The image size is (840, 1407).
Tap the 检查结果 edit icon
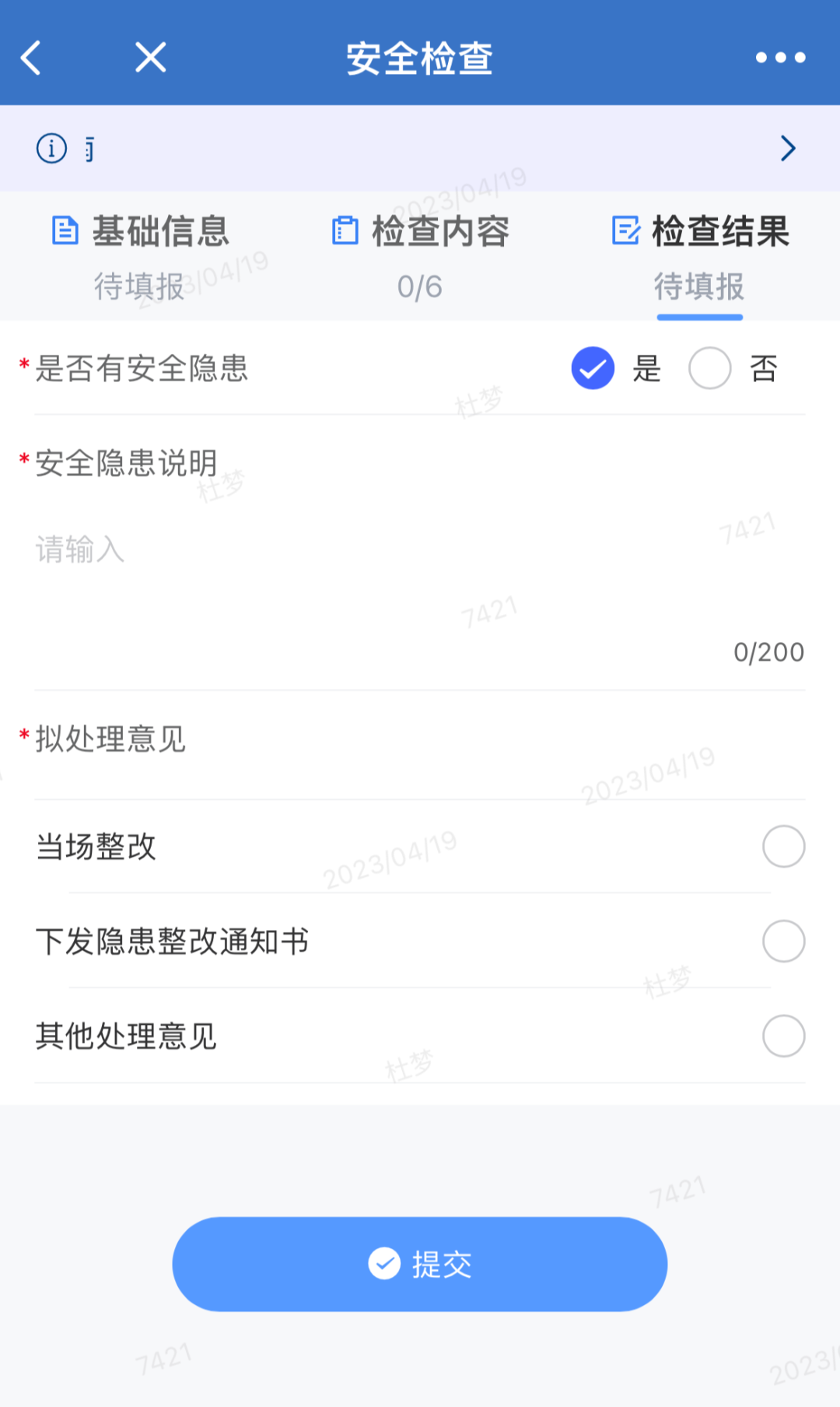pyautogui.click(x=625, y=229)
